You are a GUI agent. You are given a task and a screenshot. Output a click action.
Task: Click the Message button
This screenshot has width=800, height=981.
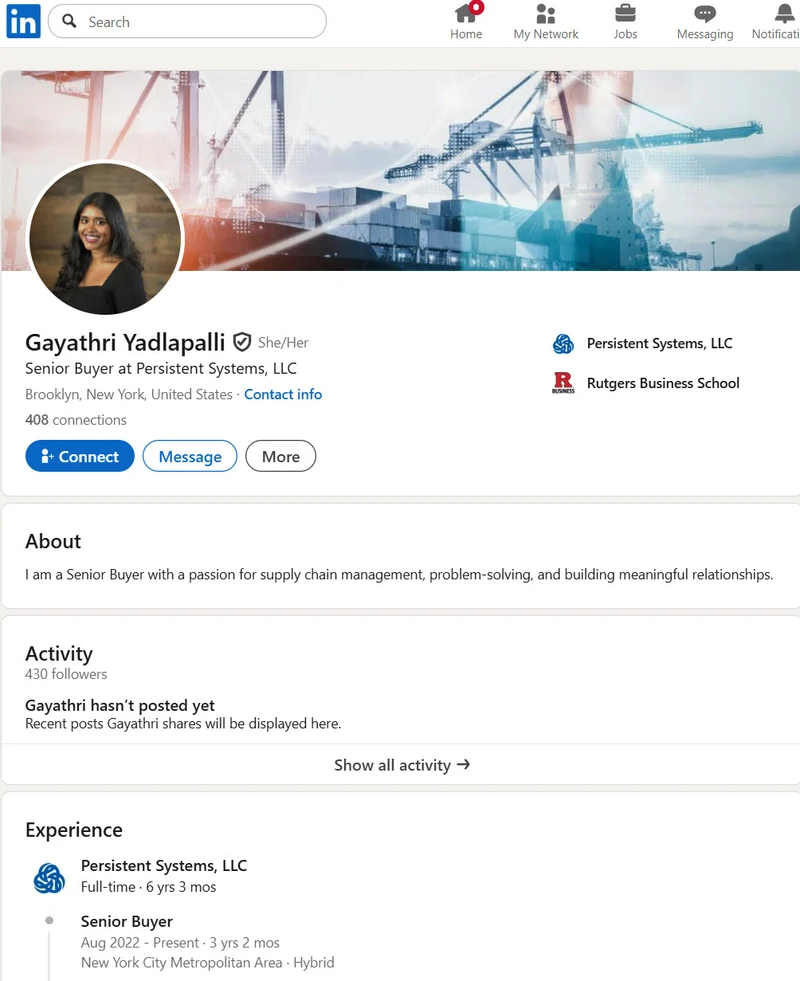point(189,456)
